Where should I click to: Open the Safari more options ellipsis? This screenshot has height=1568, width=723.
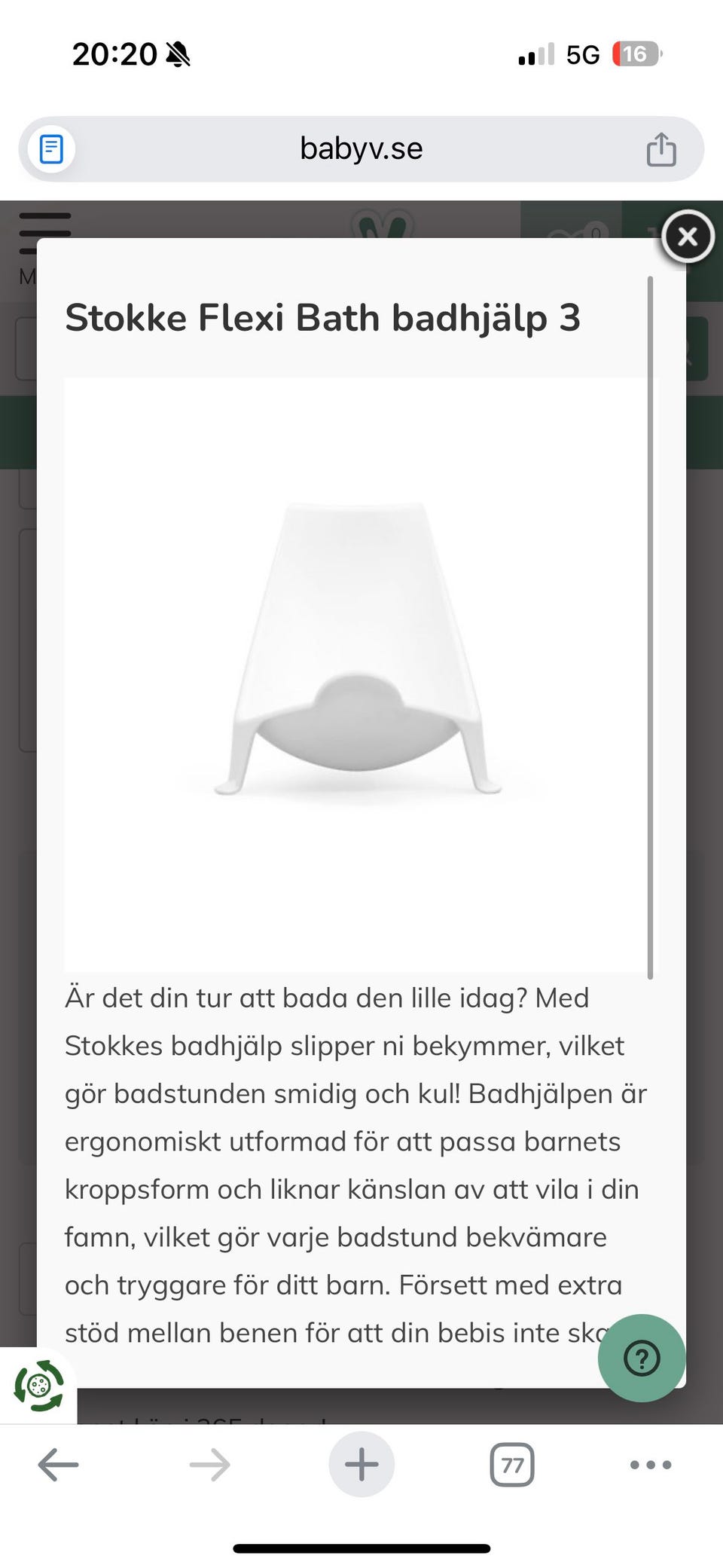pyautogui.click(x=649, y=1464)
